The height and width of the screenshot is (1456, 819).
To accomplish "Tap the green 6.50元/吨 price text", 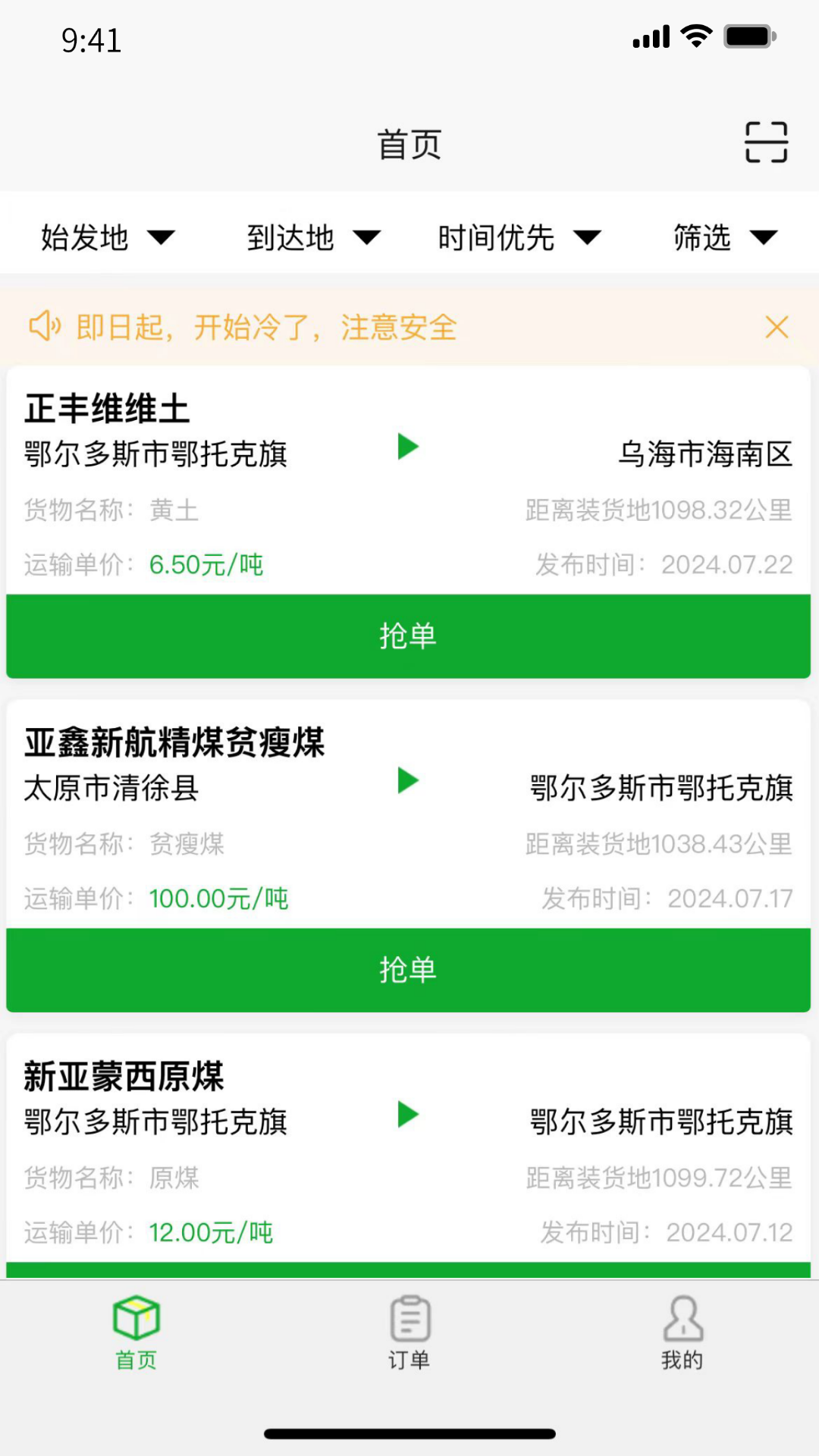I will [x=206, y=564].
